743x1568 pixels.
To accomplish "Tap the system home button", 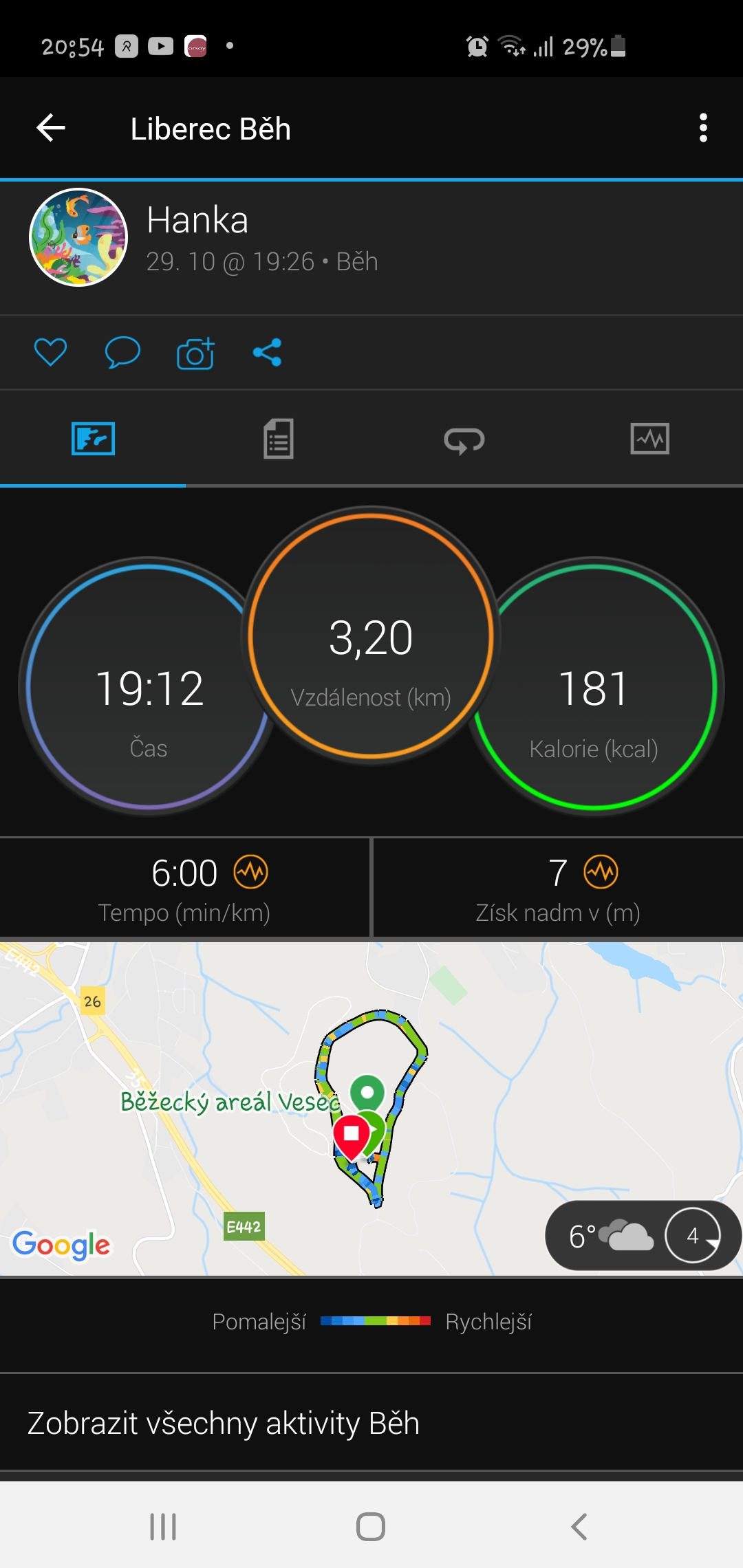I will 371,1527.
